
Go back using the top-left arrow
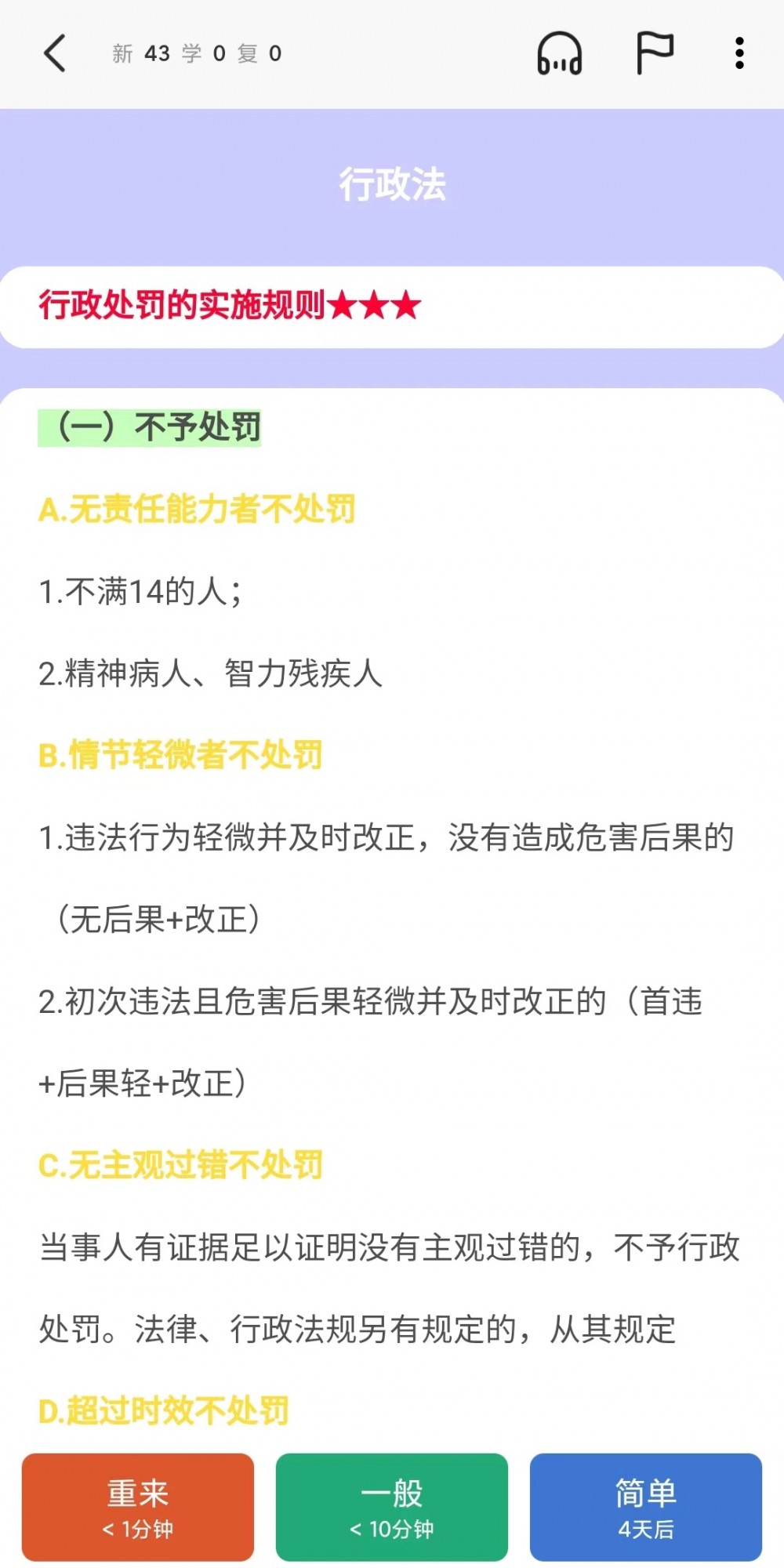click(54, 53)
